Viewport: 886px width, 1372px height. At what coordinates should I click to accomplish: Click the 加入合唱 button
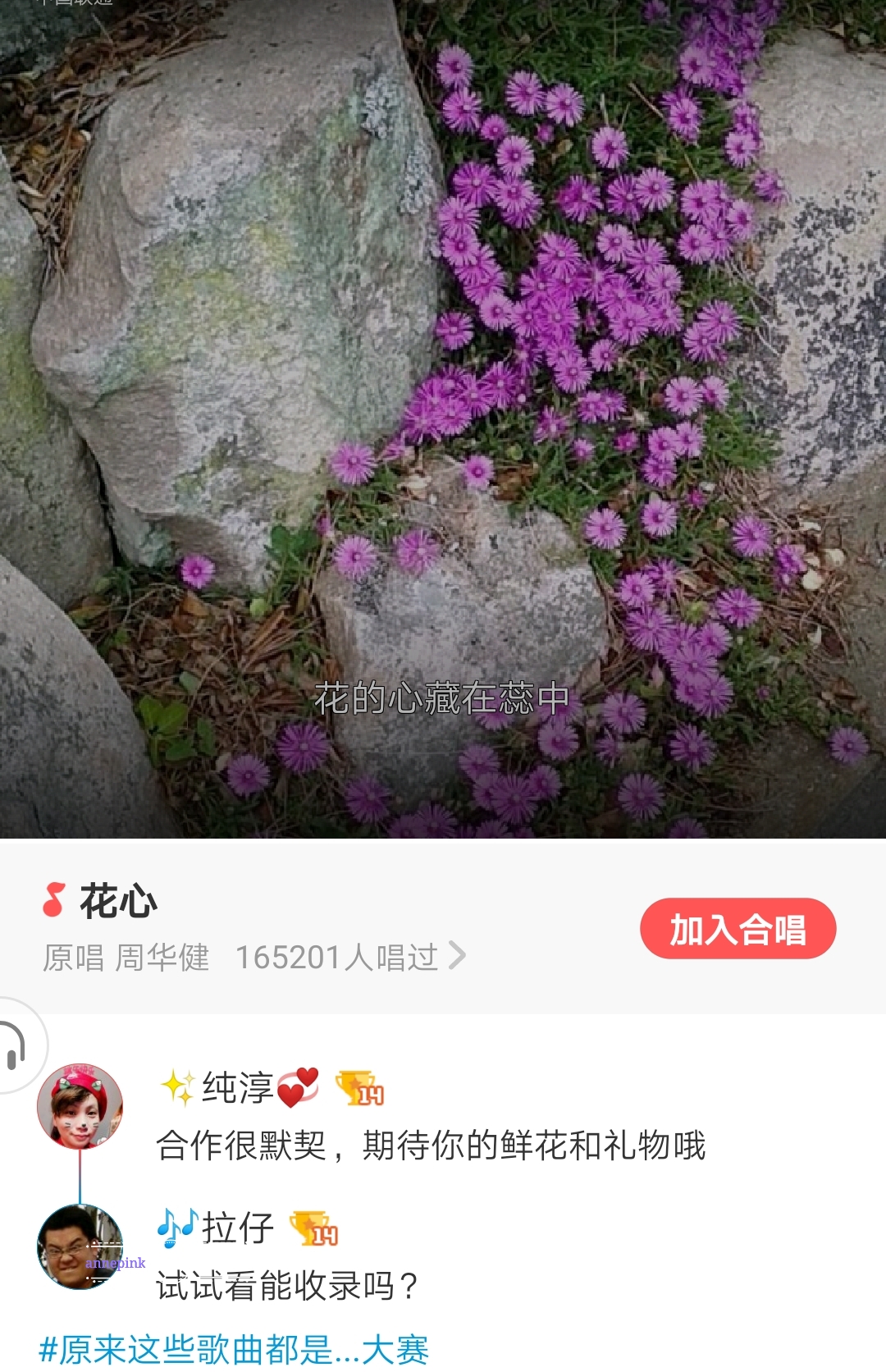736,928
